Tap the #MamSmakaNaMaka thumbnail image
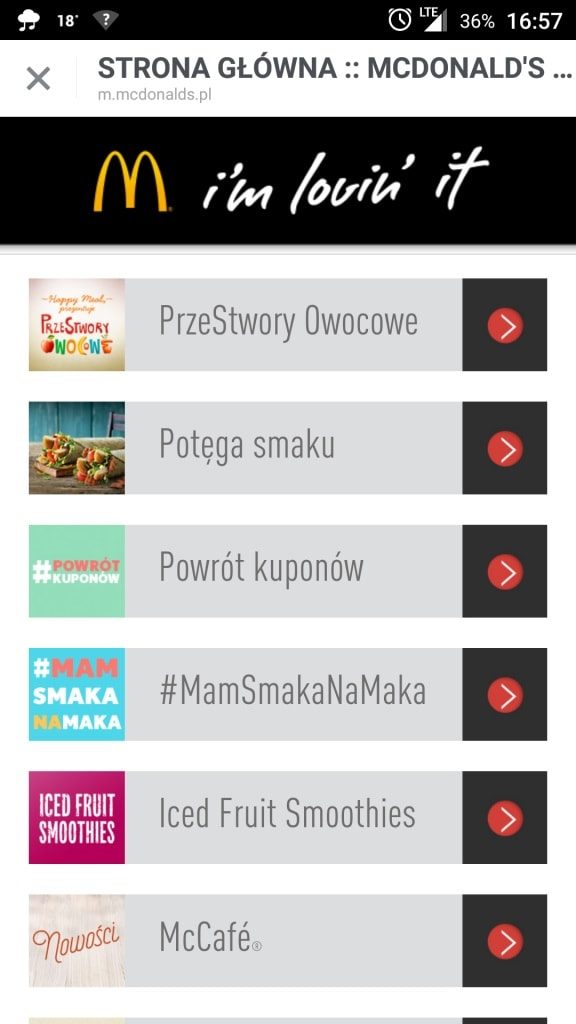This screenshot has height=1024, width=576. [77, 694]
